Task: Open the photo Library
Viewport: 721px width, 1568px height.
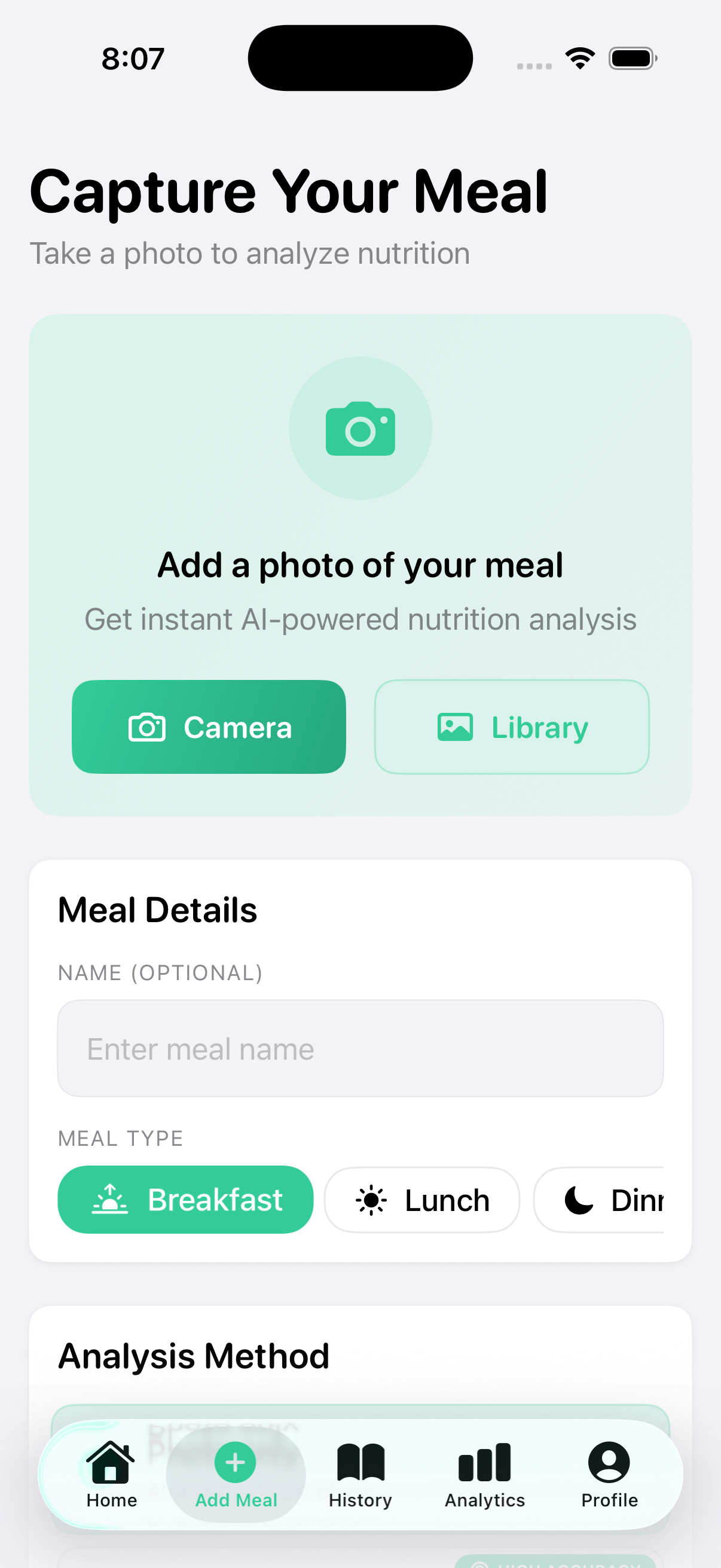Action: (511, 726)
